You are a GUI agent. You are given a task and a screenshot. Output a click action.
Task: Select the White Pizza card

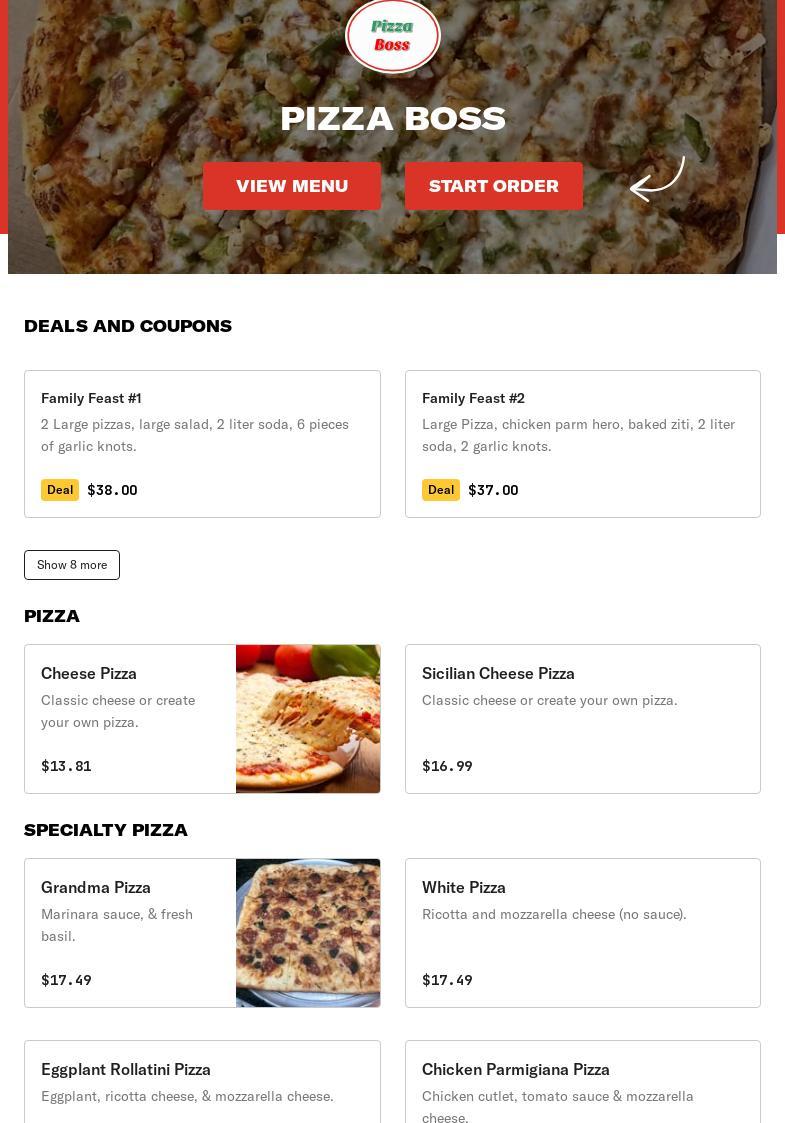click(x=582, y=932)
